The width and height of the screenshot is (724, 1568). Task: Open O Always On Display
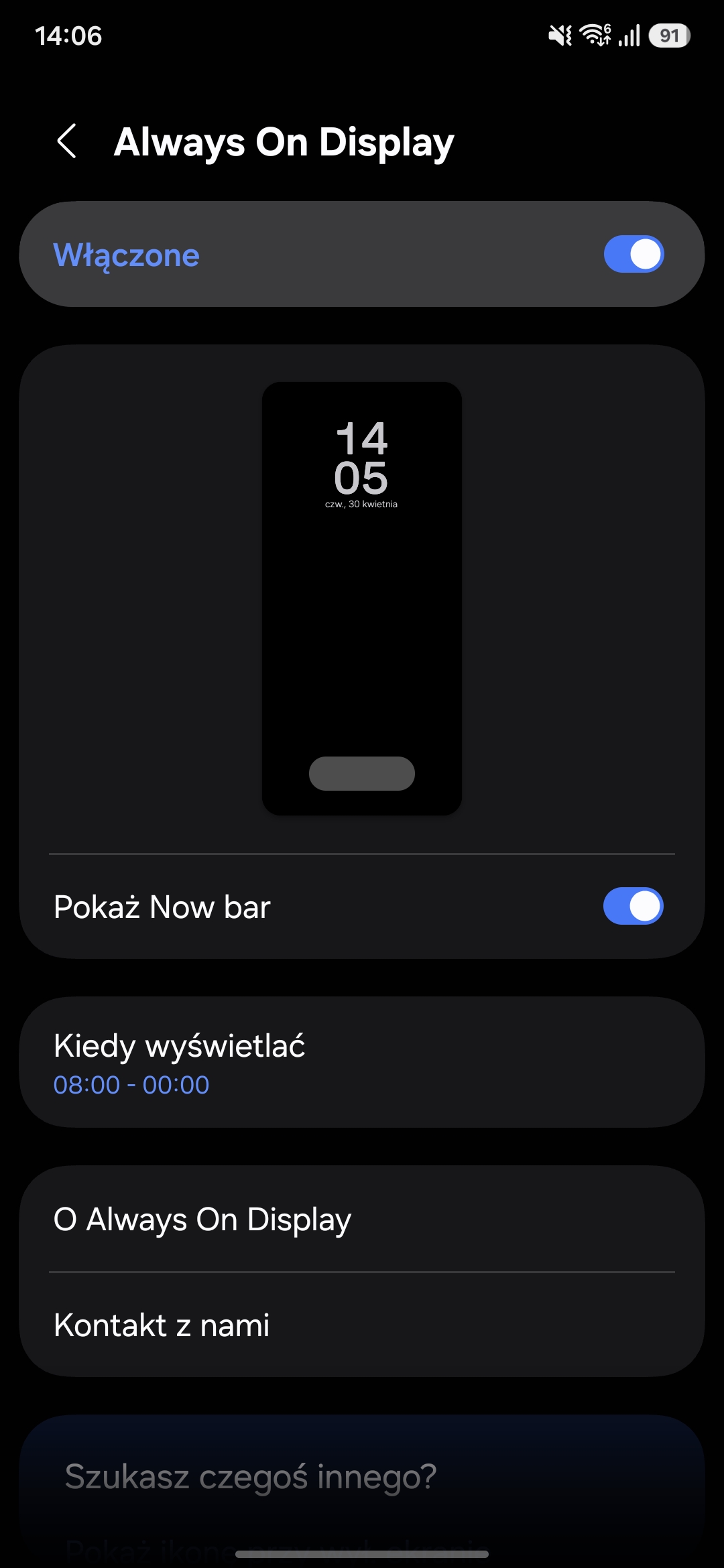[x=362, y=1220]
